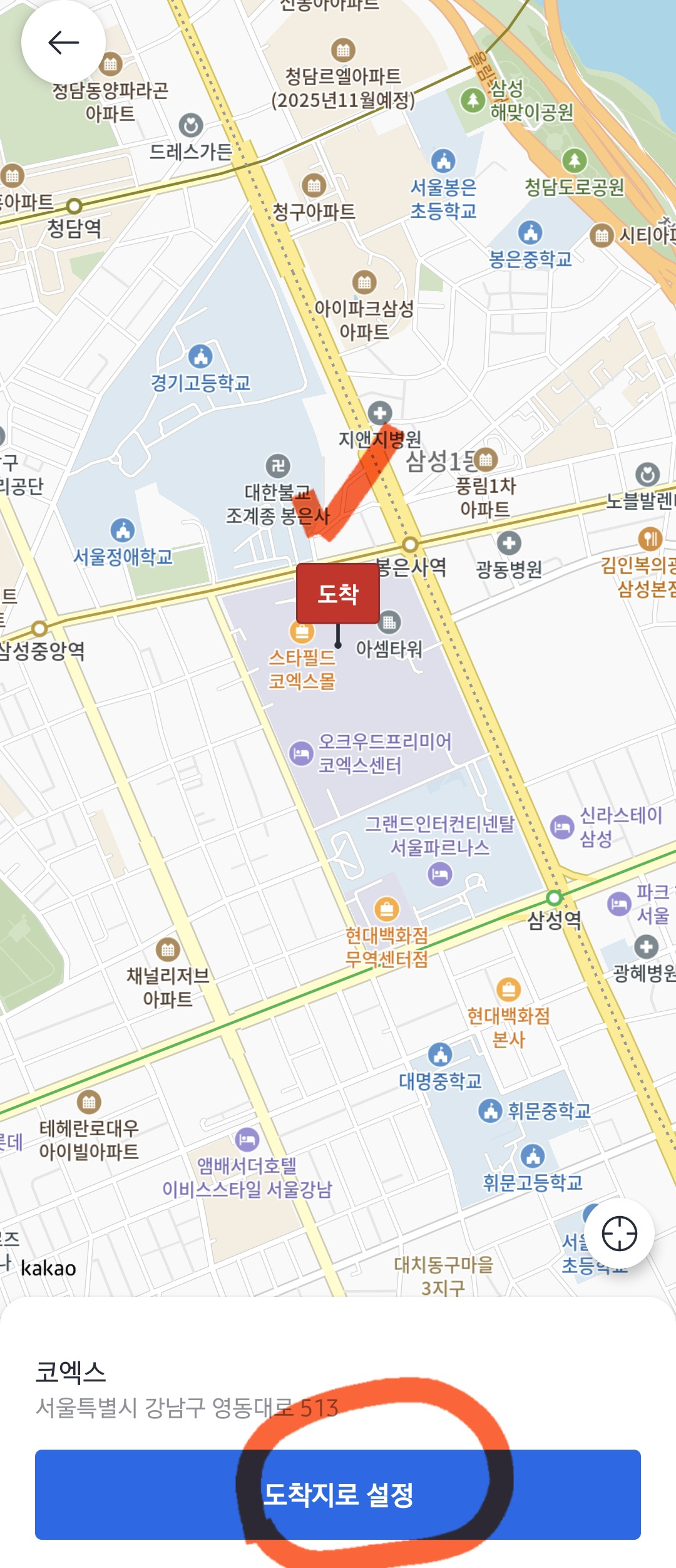Image resolution: width=676 pixels, height=1568 pixels.
Task: Go back using the arrow button
Action: click(x=63, y=43)
